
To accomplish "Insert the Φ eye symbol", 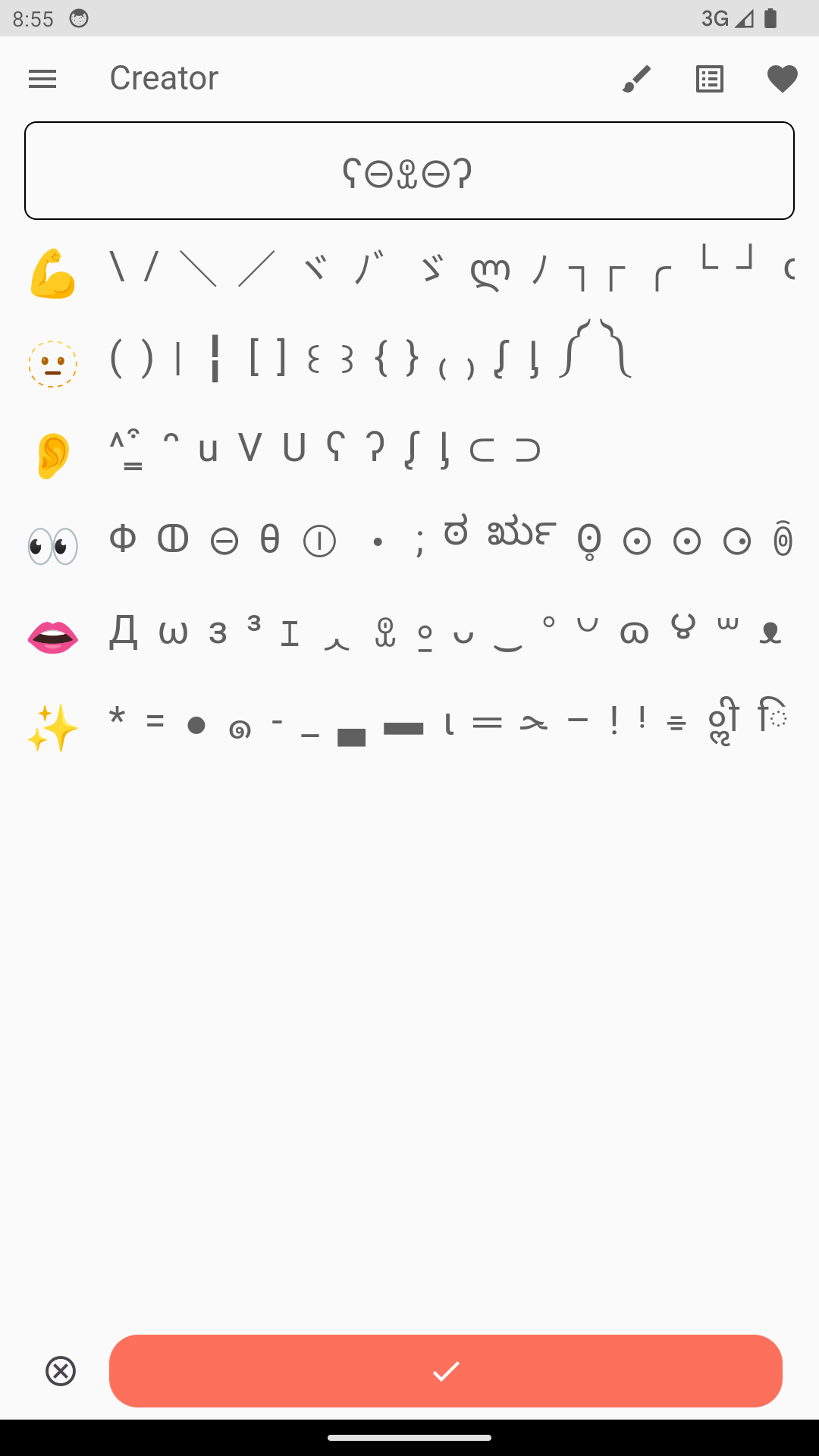I will pyautogui.click(x=123, y=539).
